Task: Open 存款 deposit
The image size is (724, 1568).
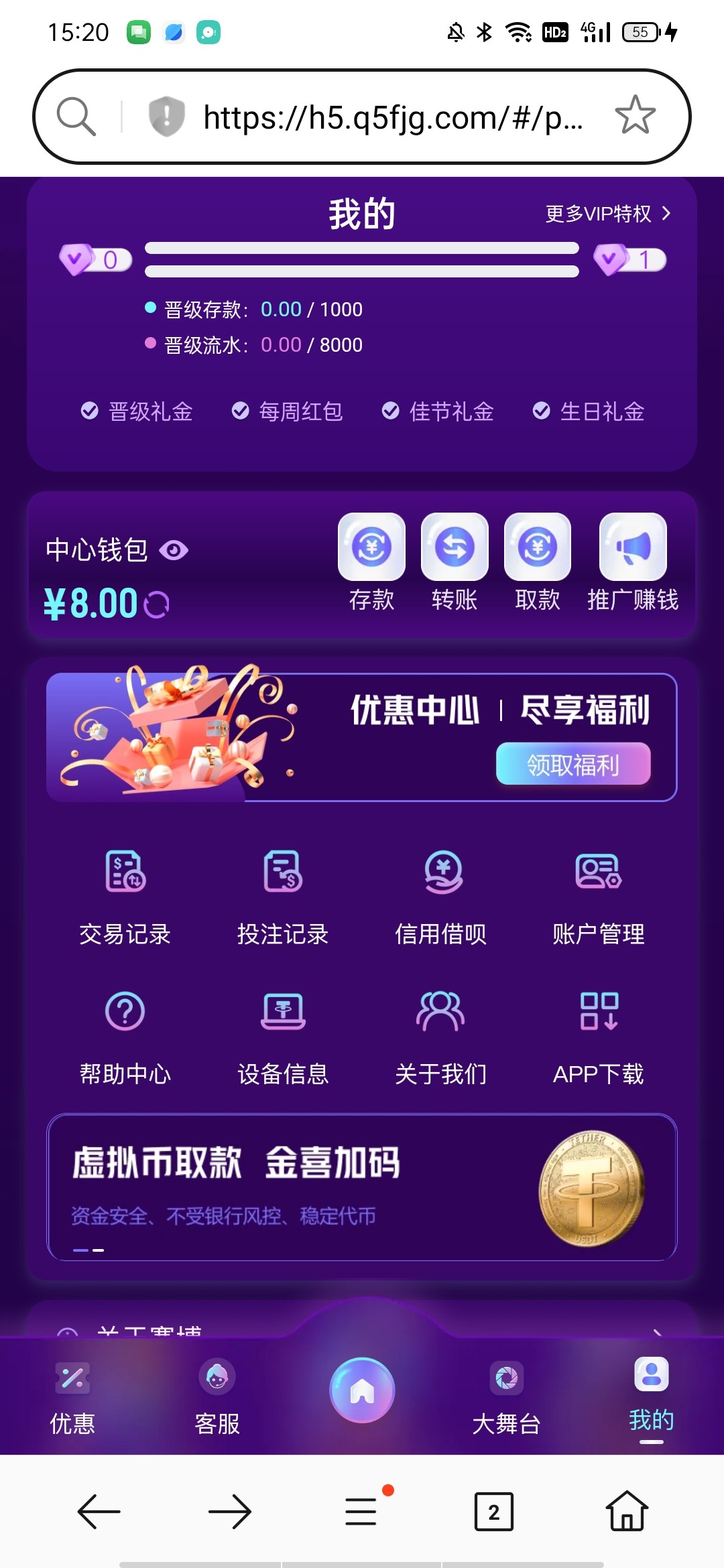Action: tap(371, 561)
